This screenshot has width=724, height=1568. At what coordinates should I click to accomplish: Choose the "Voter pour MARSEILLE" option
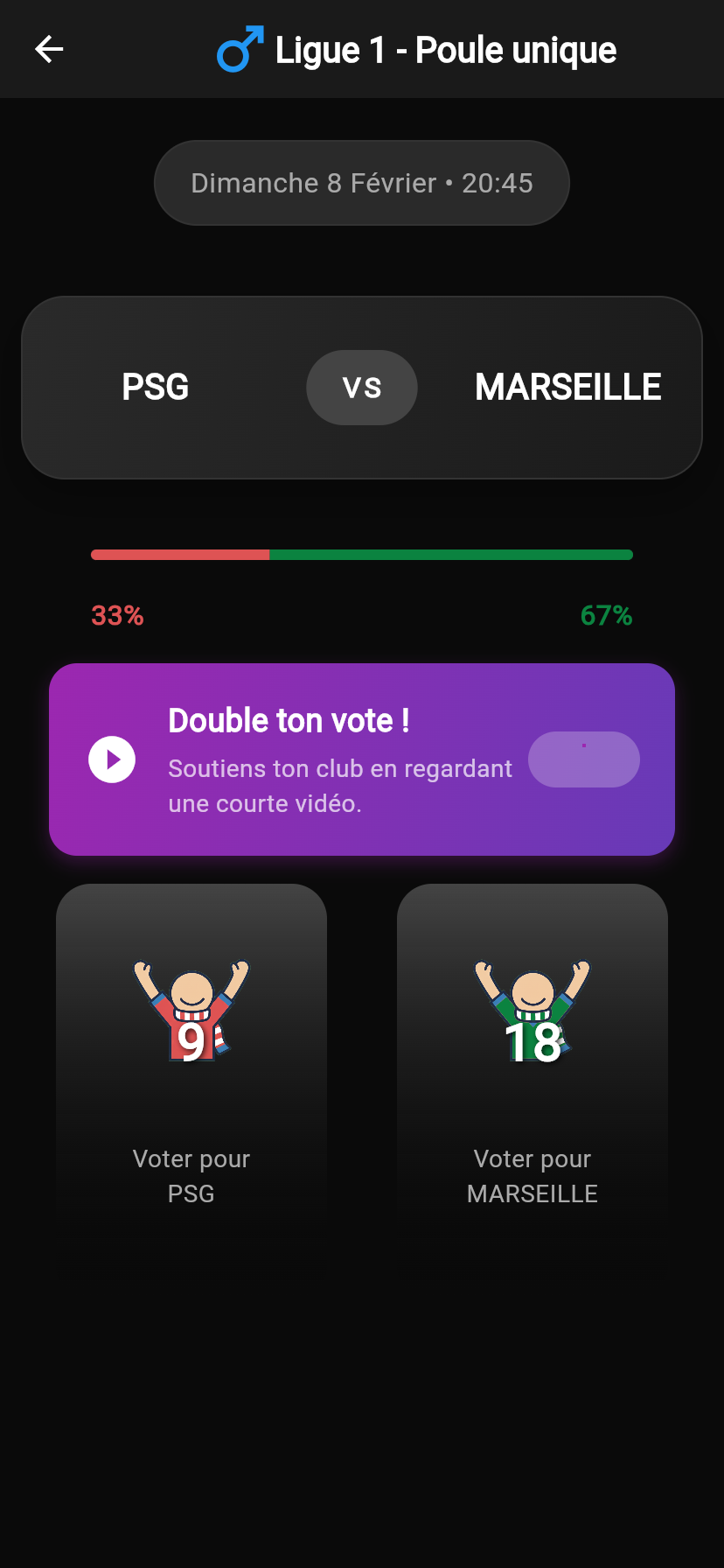click(532, 1175)
